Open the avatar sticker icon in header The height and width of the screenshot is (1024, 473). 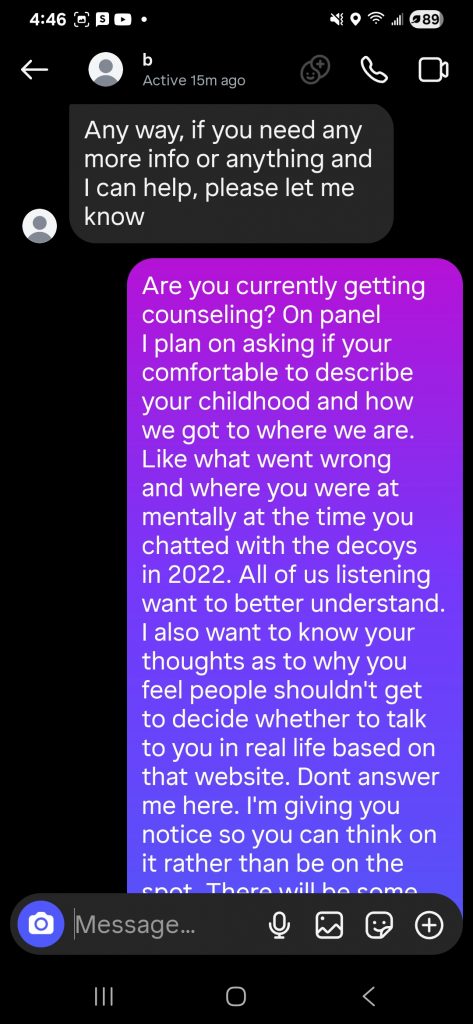pos(315,70)
